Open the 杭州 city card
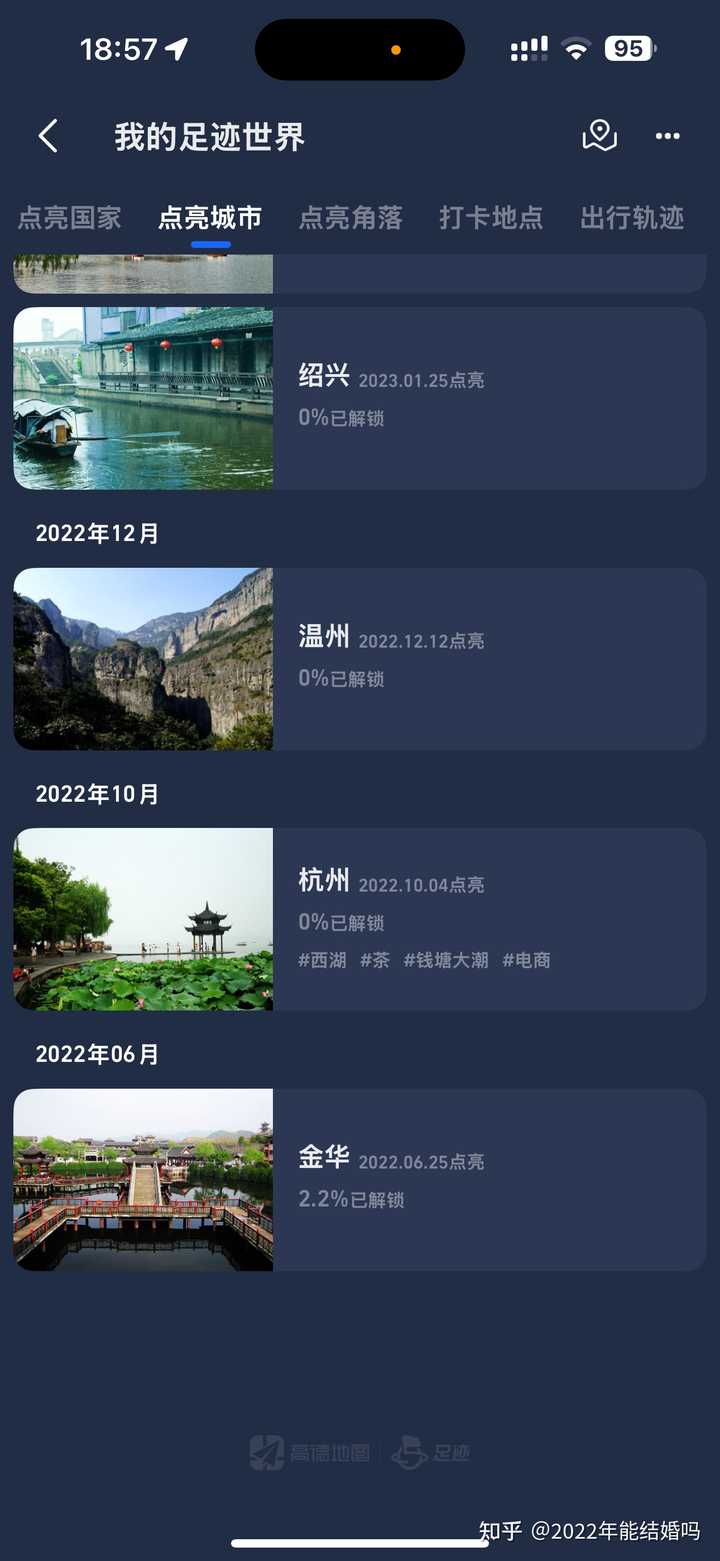Viewport: 720px width, 1561px height. [360, 919]
